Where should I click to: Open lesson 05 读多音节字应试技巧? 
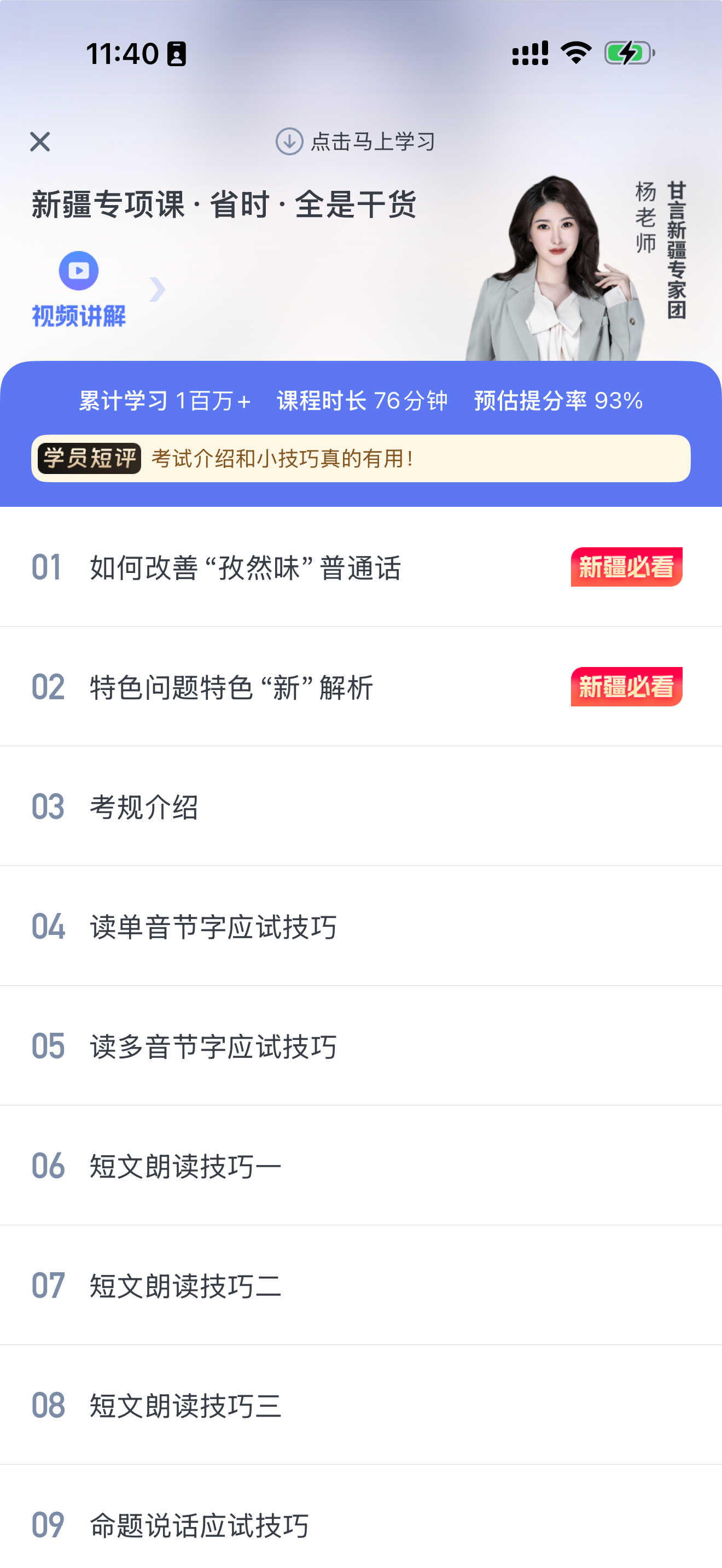tap(213, 1046)
